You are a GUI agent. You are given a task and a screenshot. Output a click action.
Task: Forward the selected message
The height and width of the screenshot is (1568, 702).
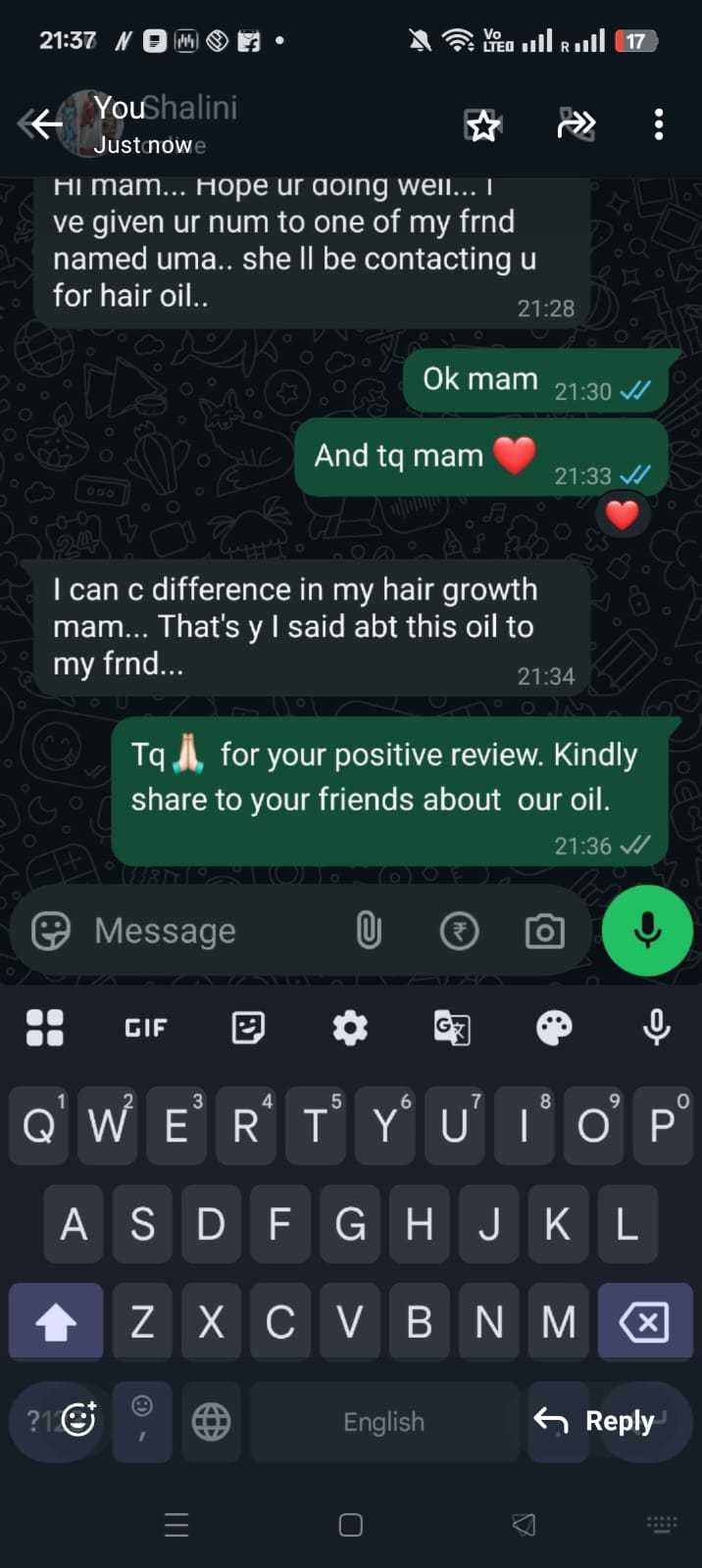tap(576, 124)
